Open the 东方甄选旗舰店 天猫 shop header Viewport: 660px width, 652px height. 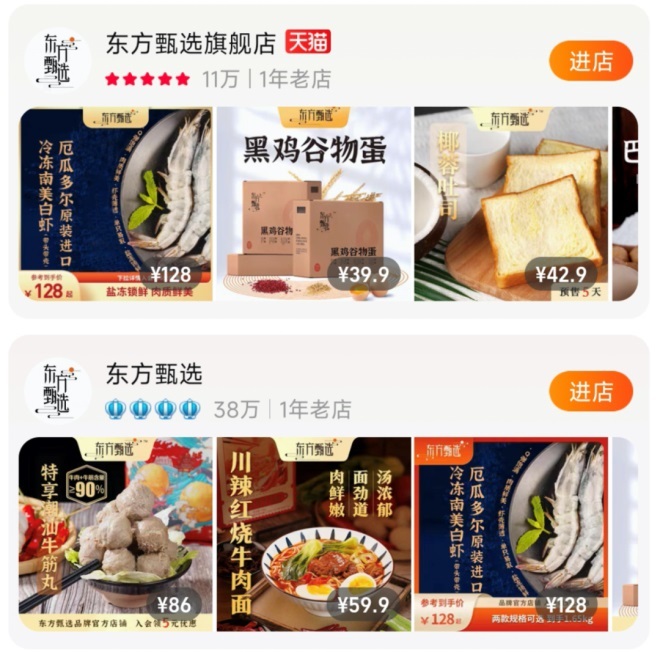(x=190, y=43)
